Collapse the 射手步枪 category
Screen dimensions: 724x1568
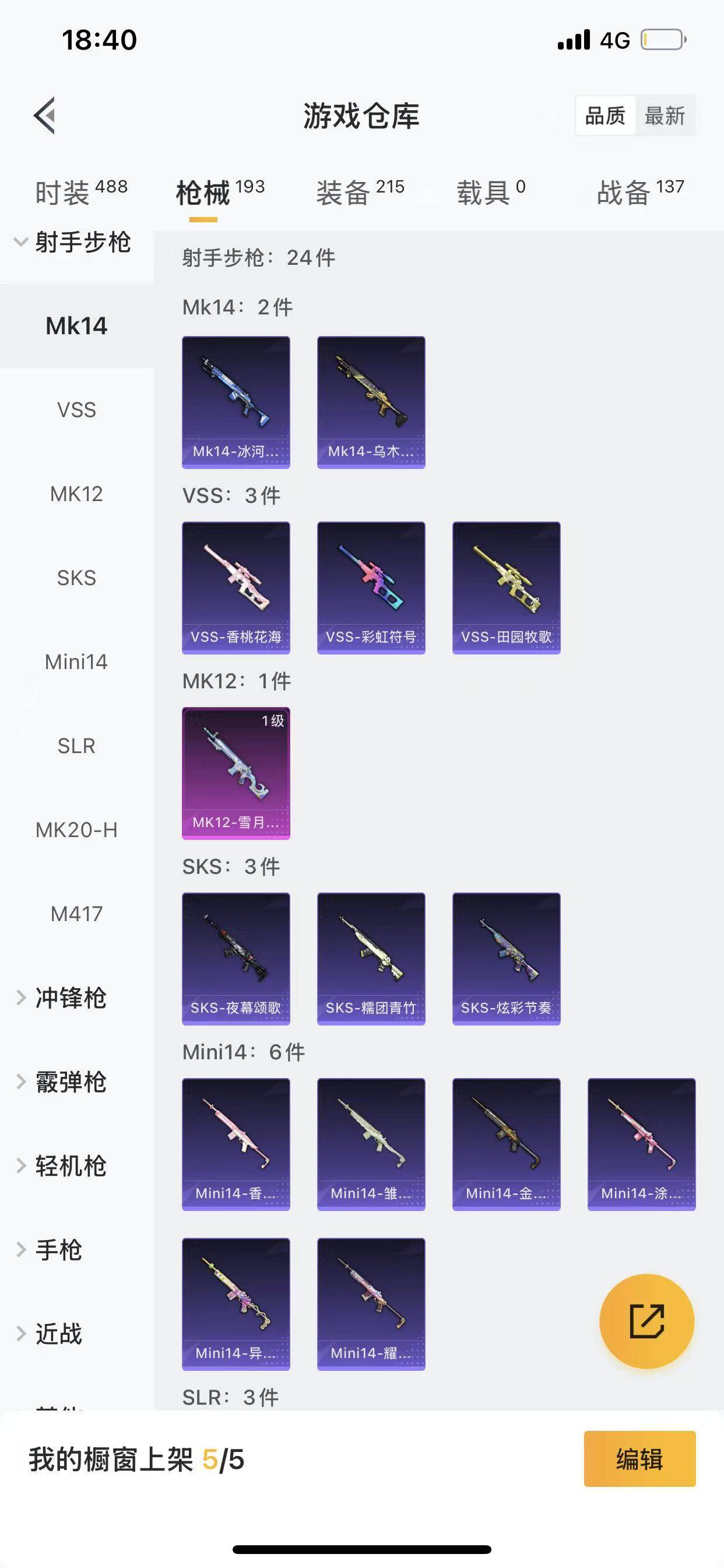(x=73, y=242)
